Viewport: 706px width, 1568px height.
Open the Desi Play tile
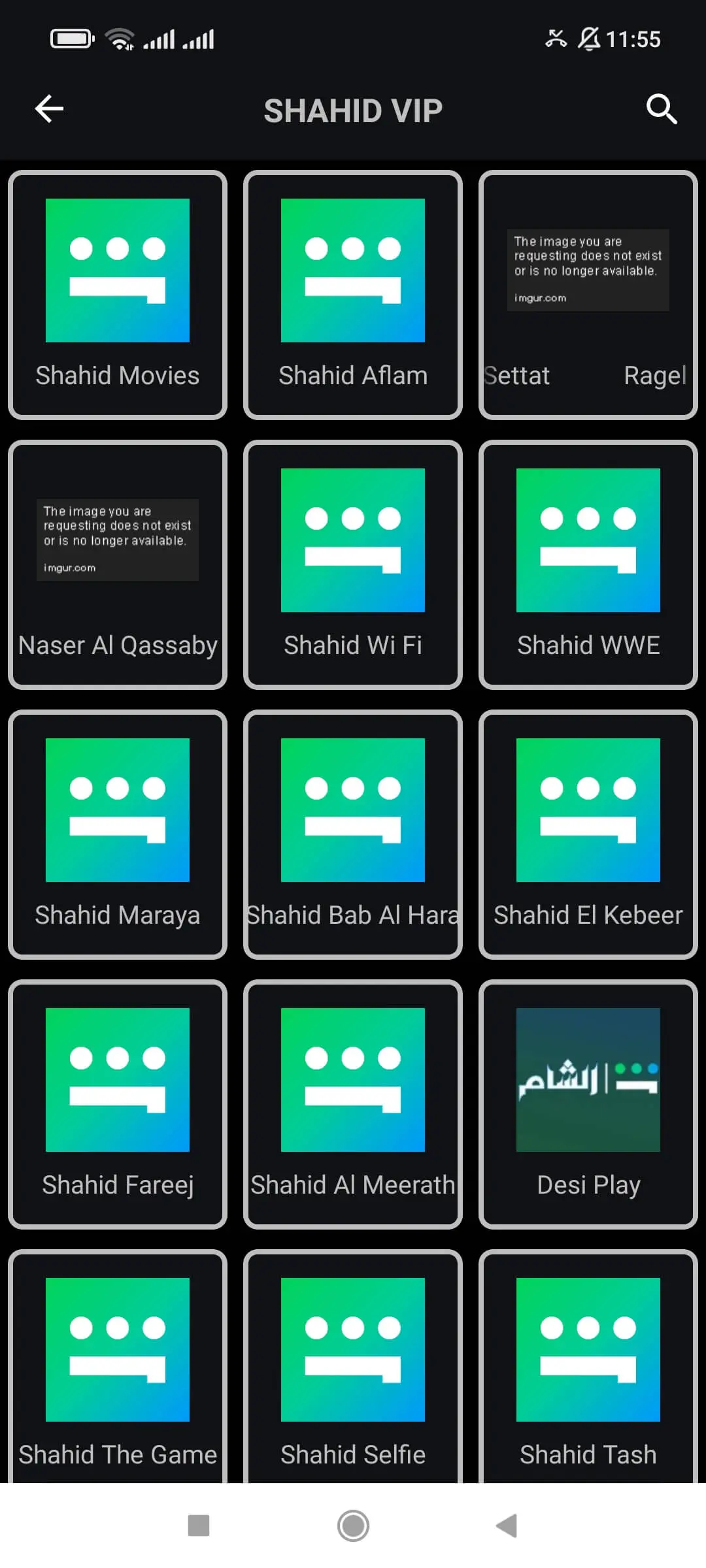pyautogui.click(x=588, y=1104)
